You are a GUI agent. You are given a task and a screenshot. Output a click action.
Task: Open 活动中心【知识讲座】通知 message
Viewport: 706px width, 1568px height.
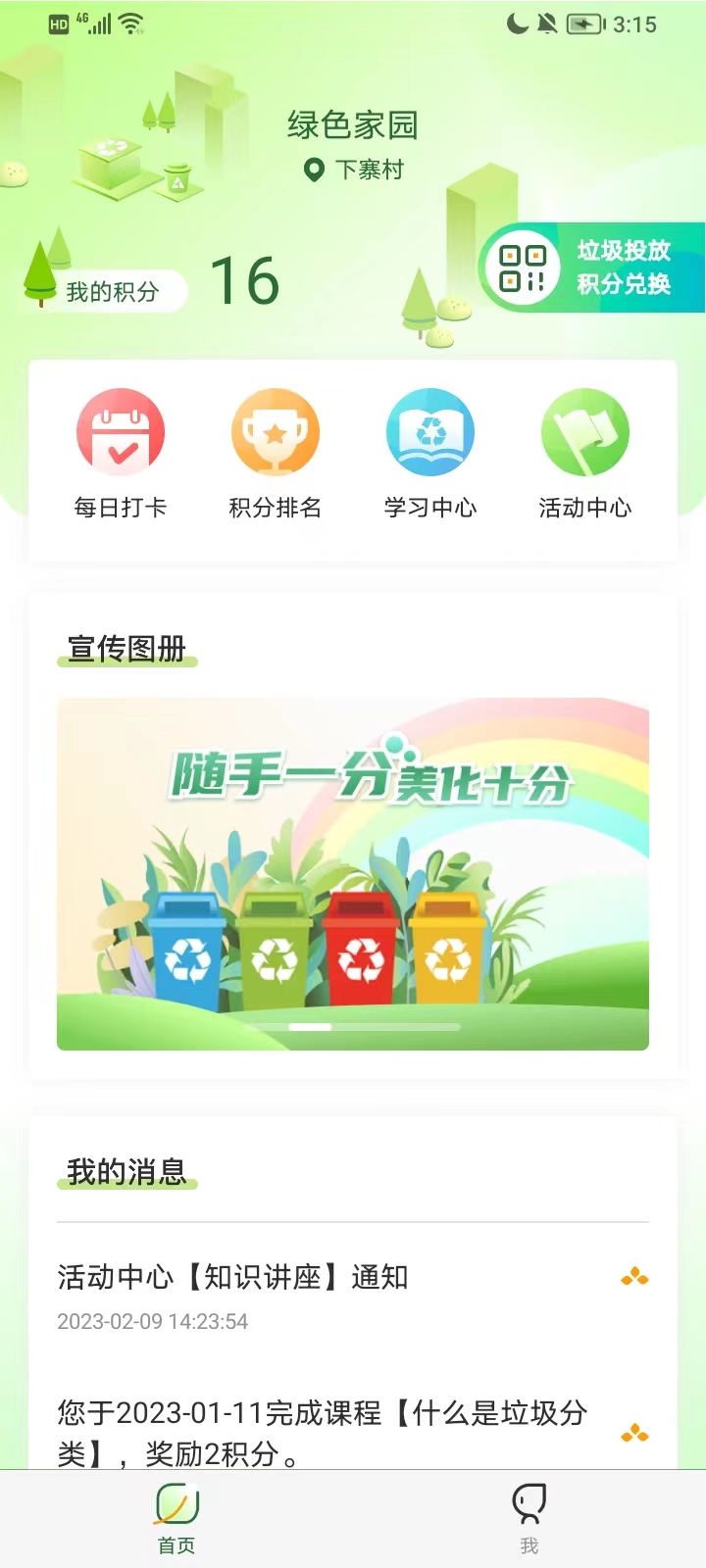(333, 1296)
